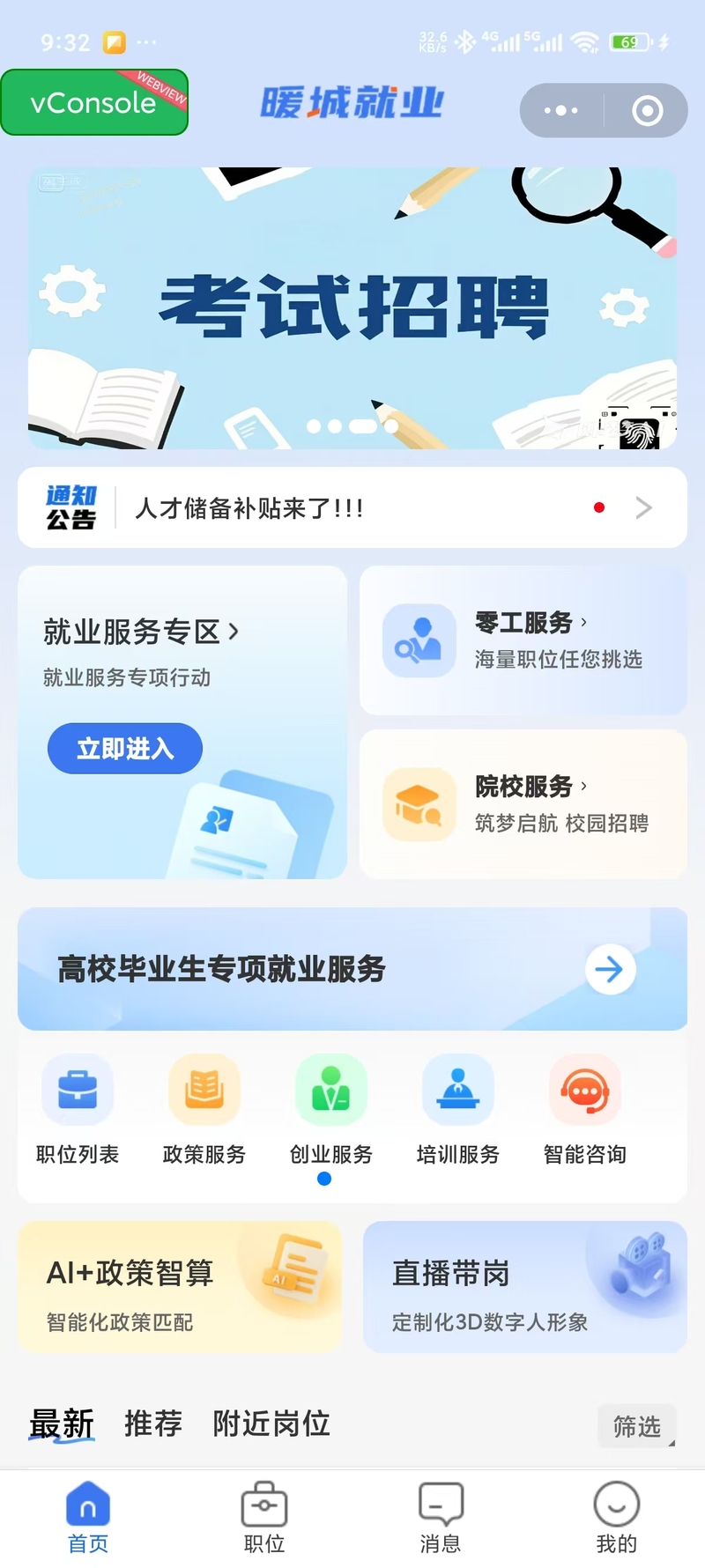The image size is (705, 1568).
Task: Open the 政策服务 shortcut
Action: [204, 1108]
